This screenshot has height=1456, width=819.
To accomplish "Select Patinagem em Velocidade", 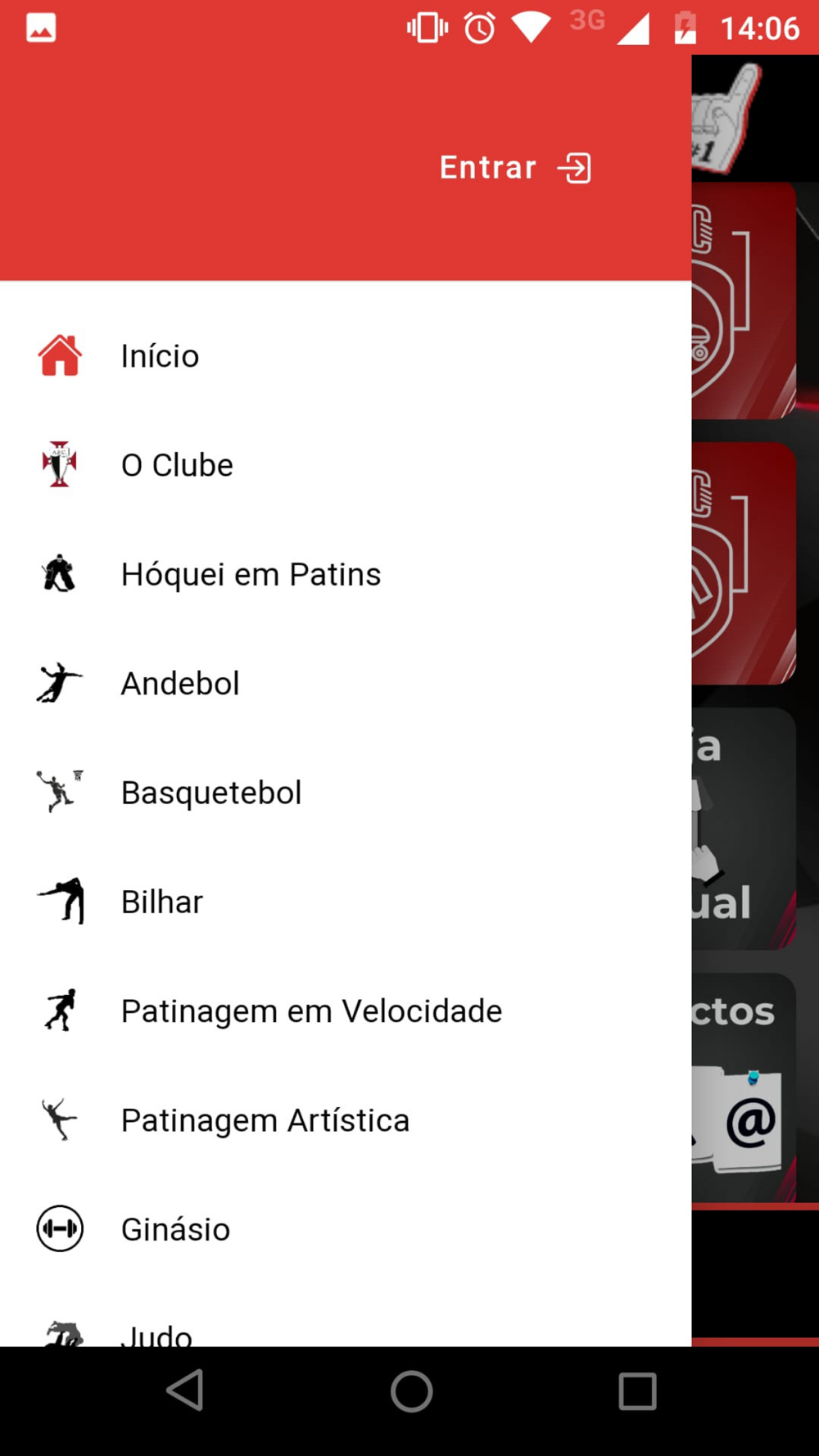I will click(346, 1011).
